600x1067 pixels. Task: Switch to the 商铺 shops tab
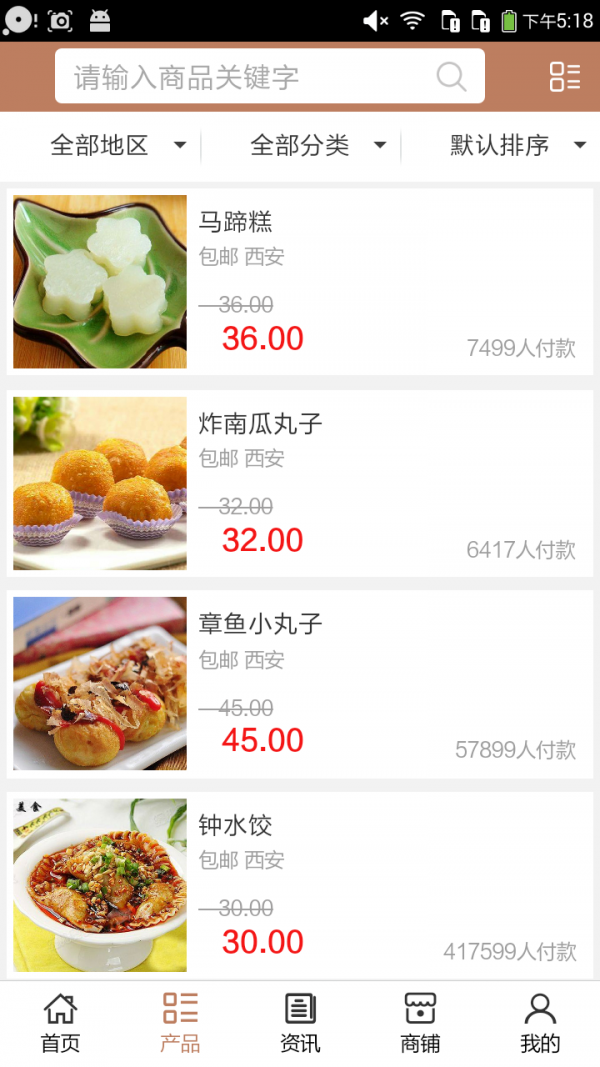[x=420, y=1023]
